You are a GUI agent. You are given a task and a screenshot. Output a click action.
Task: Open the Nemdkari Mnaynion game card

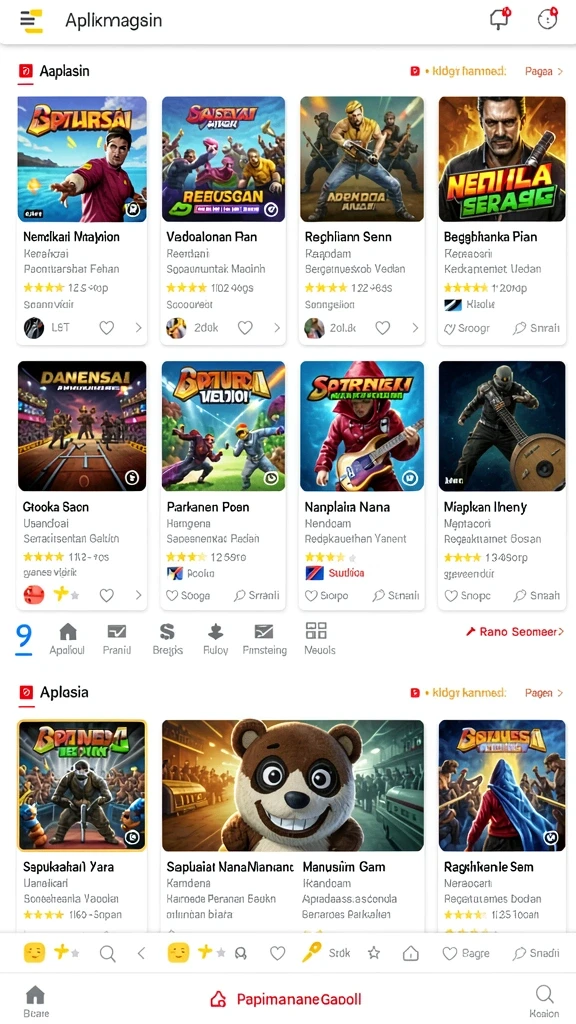pyautogui.click(x=82, y=220)
